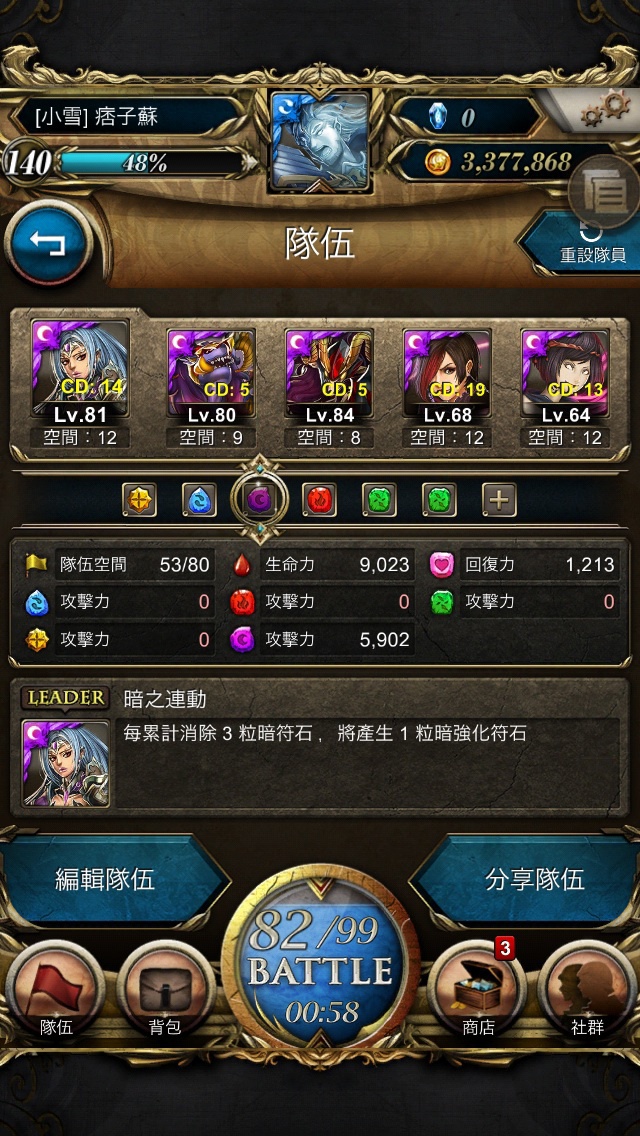
Task: Open the floating document log icon
Action: tap(604, 193)
